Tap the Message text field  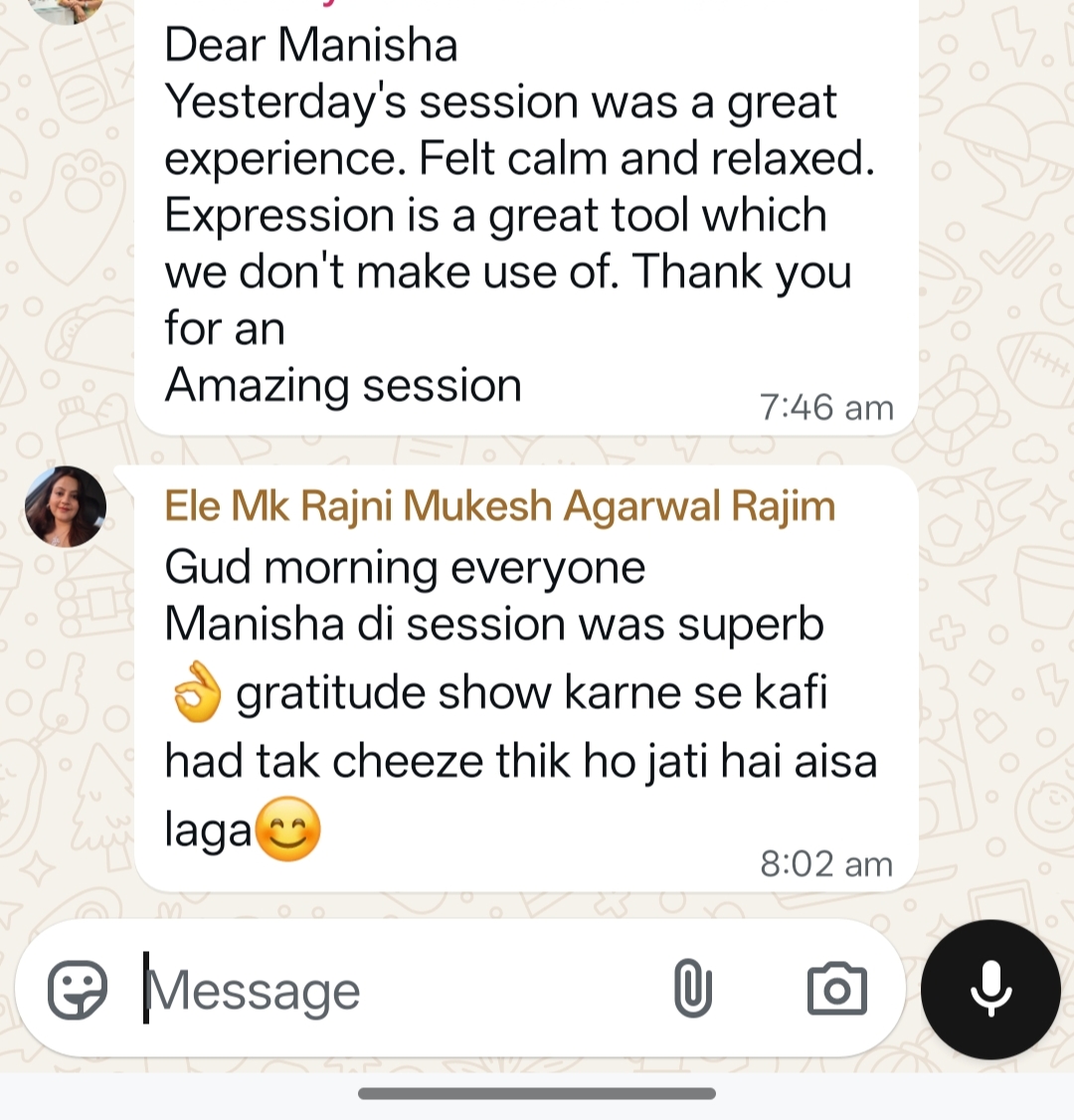coord(400,990)
